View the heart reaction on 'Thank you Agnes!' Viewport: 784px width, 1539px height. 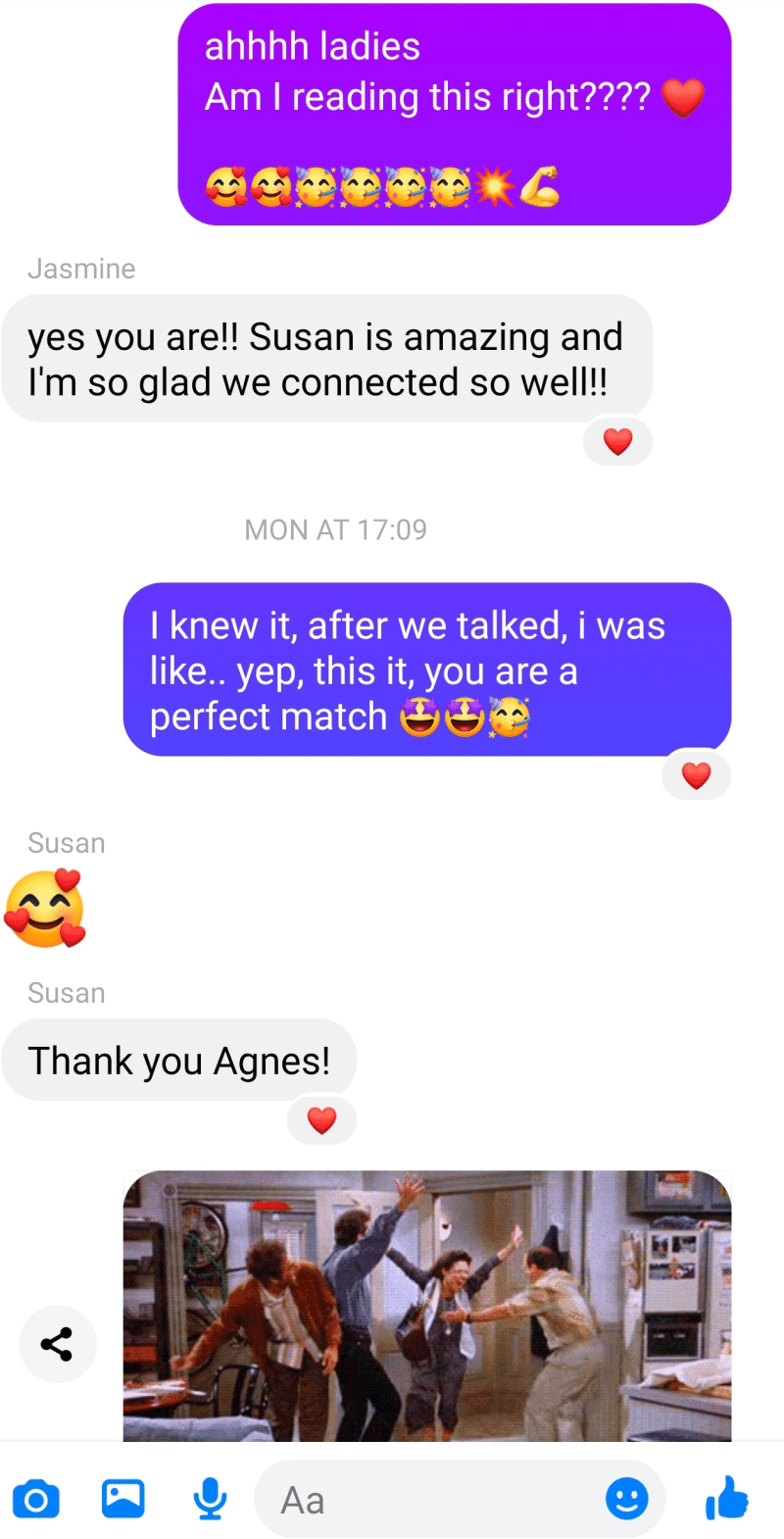[321, 1120]
